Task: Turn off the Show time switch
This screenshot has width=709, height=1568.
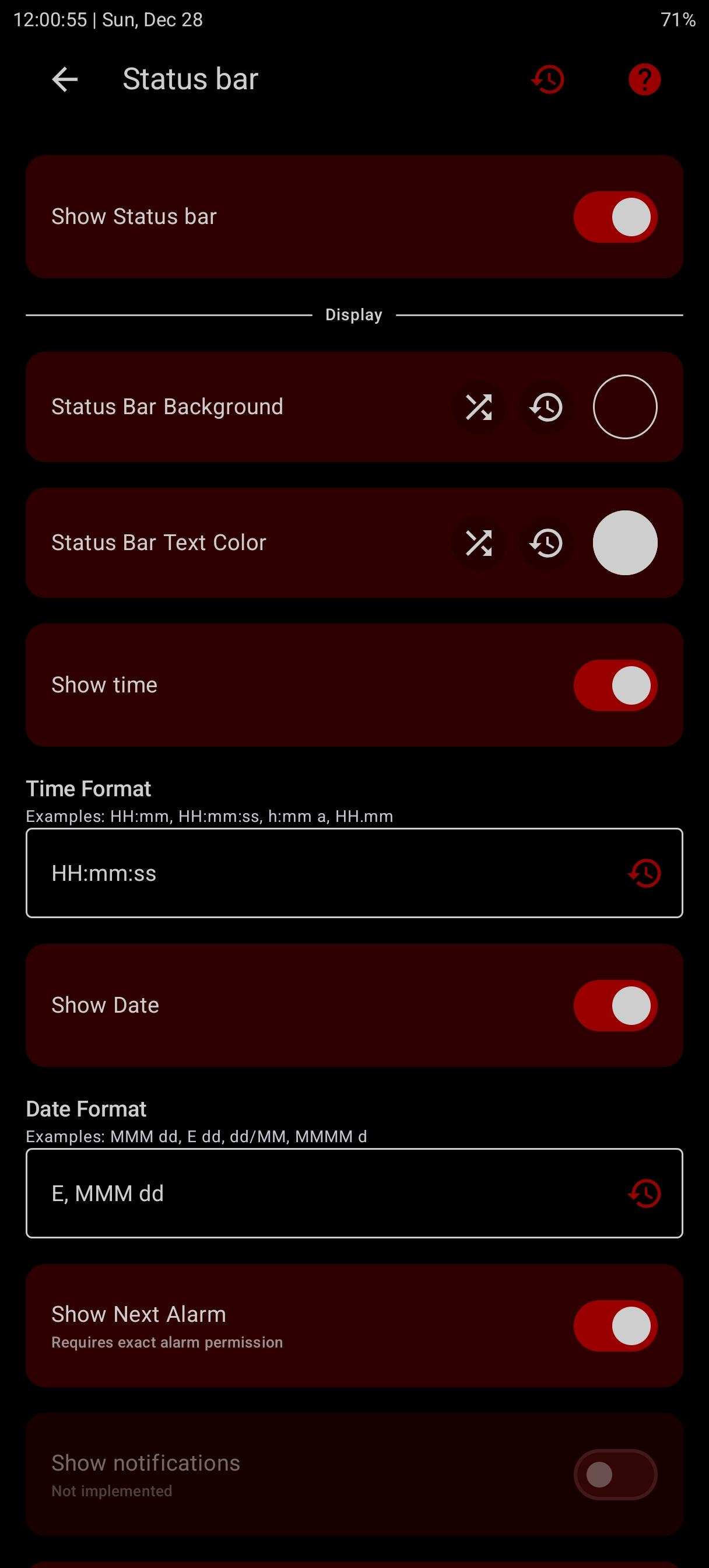Action: [x=615, y=685]
